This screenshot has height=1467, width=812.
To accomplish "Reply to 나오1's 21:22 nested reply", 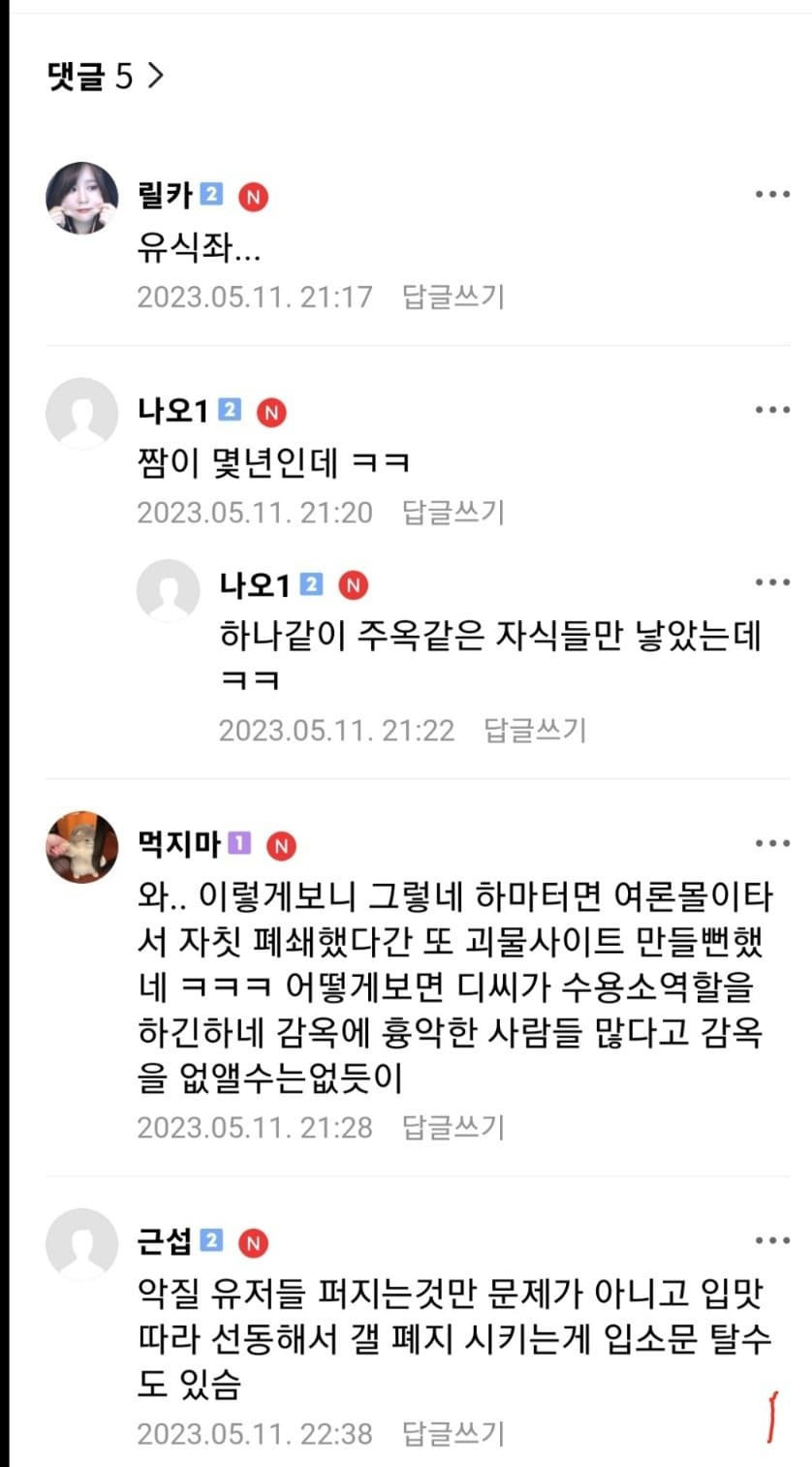I will tap(535, 730).
